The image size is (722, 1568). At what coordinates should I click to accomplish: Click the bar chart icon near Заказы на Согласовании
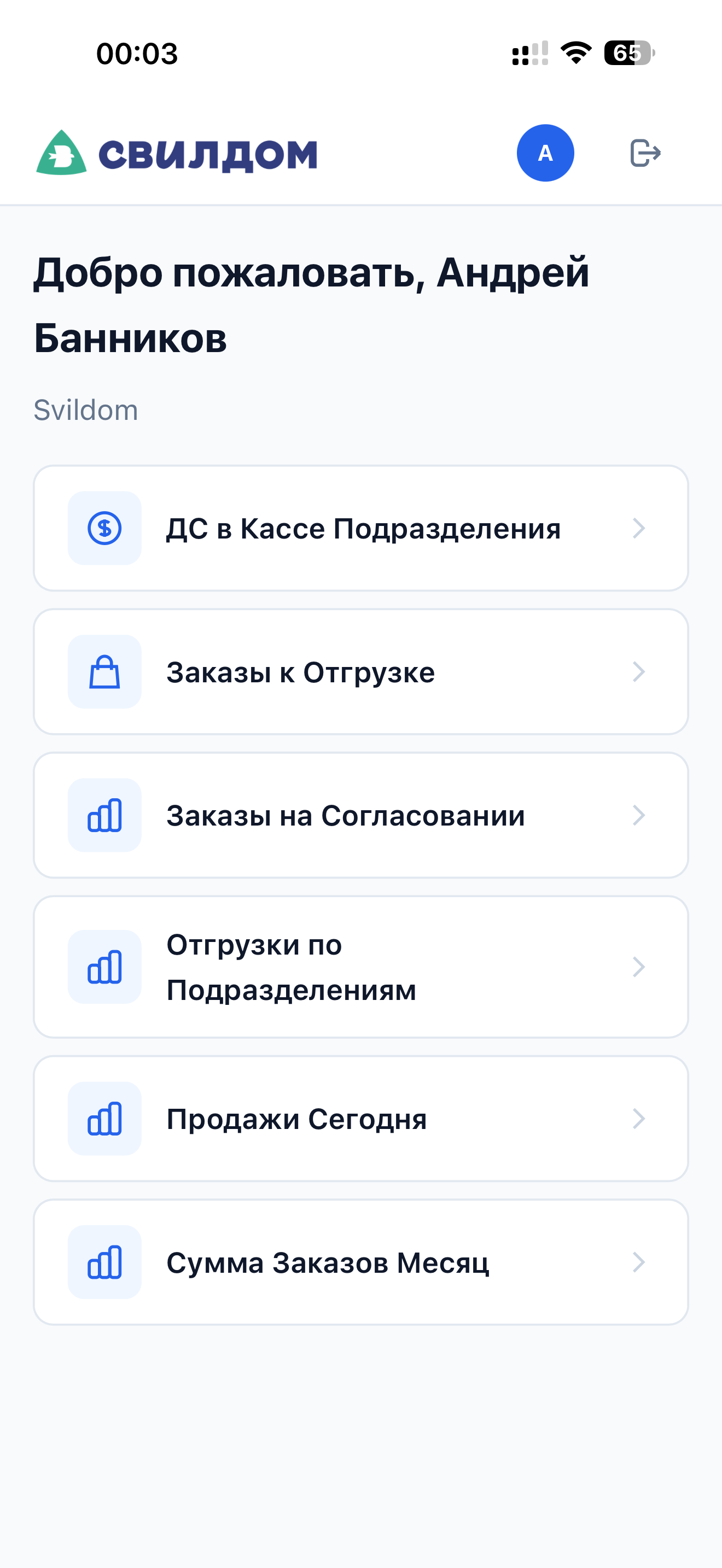click(104, 816)
